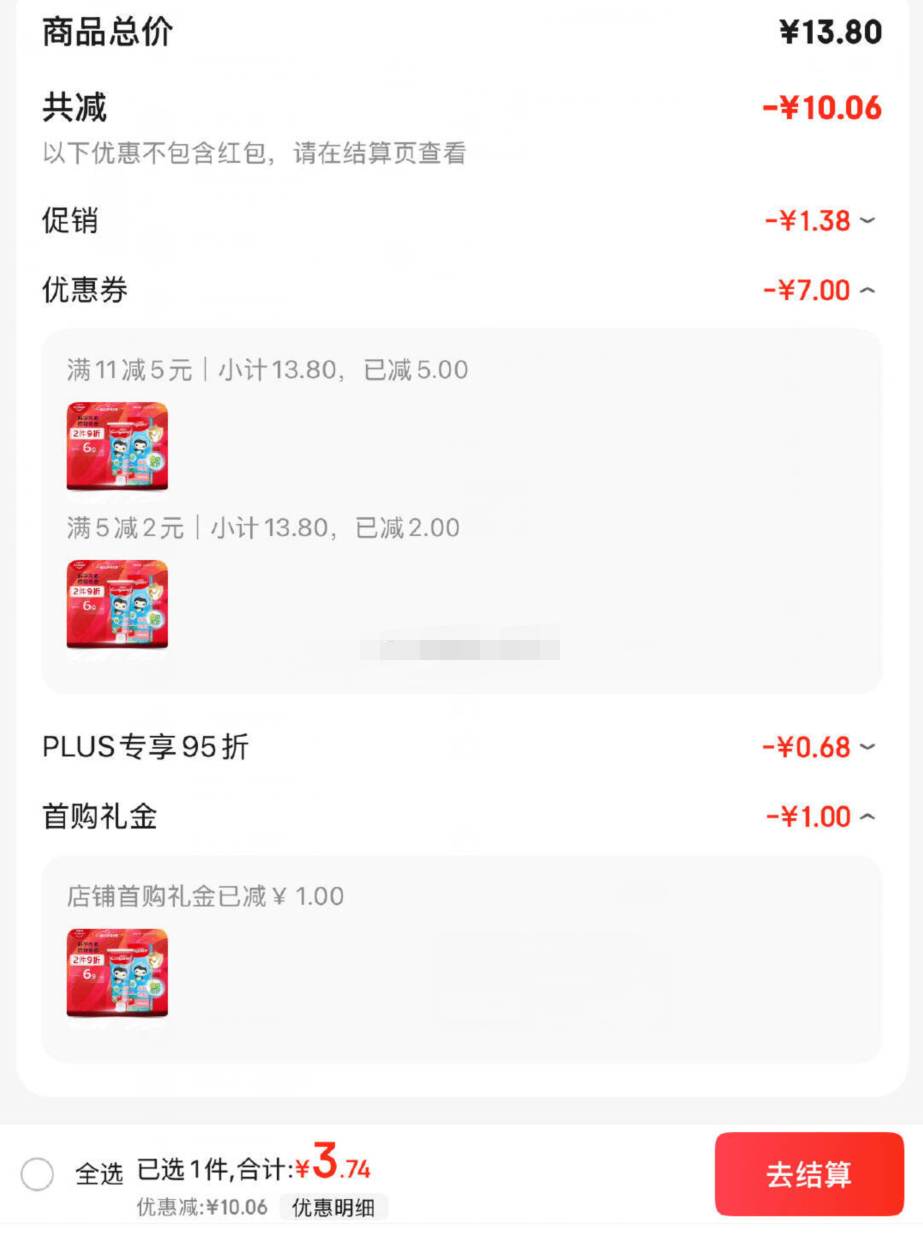This screenshot has height=1246, width=923.
Task: Click the red 合计 ¥3.74 total
Action: (330, 1166)
